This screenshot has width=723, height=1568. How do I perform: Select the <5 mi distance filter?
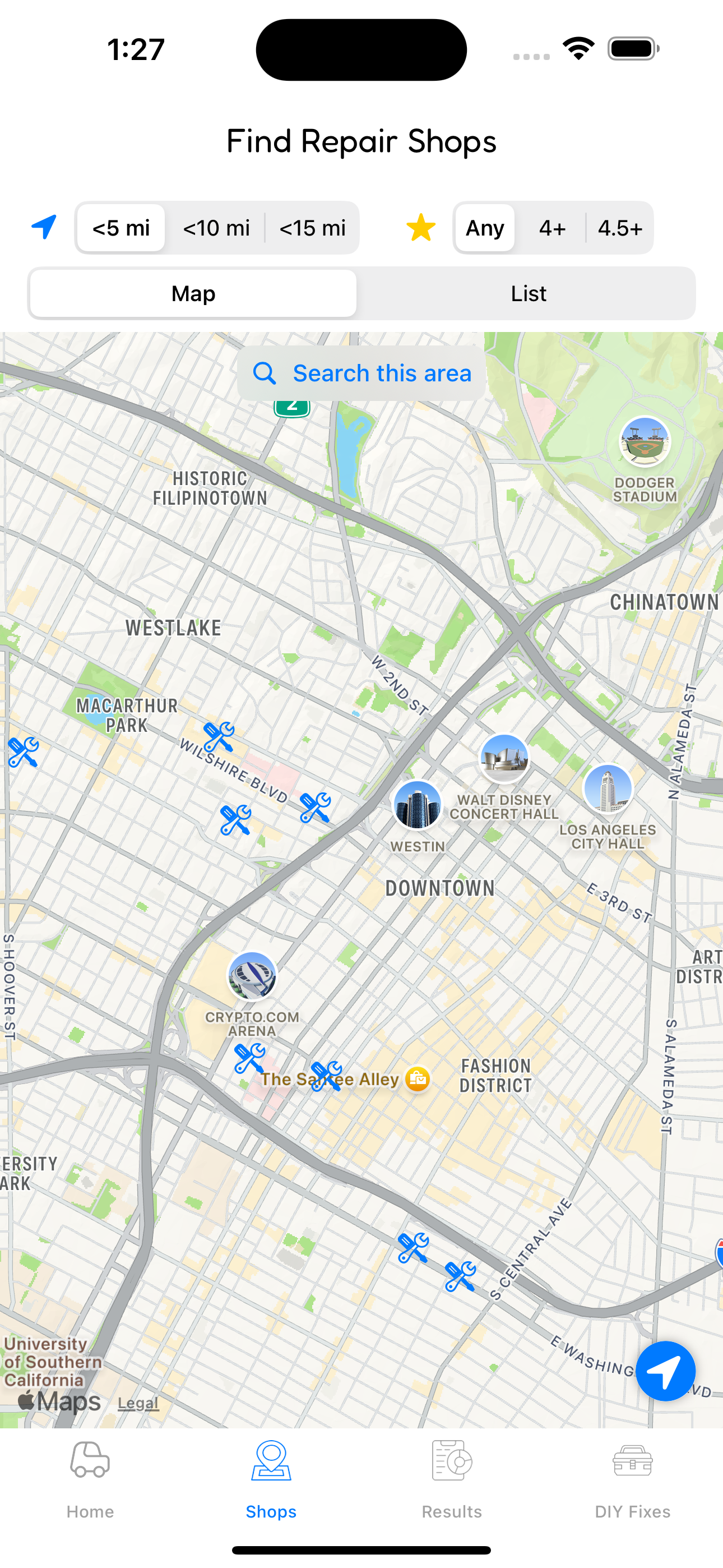[121, 228]
